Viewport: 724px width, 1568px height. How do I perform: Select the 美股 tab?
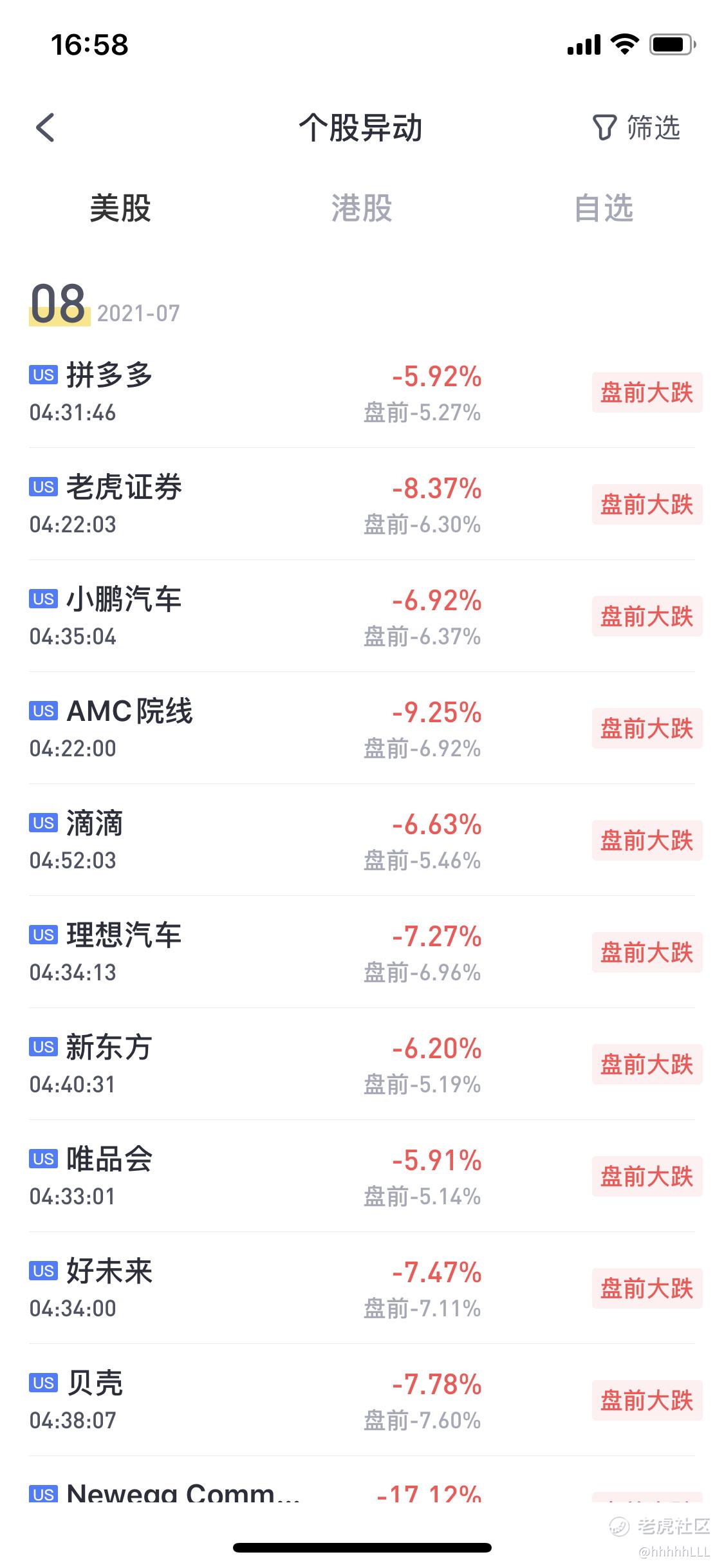(x=120, y=209)
